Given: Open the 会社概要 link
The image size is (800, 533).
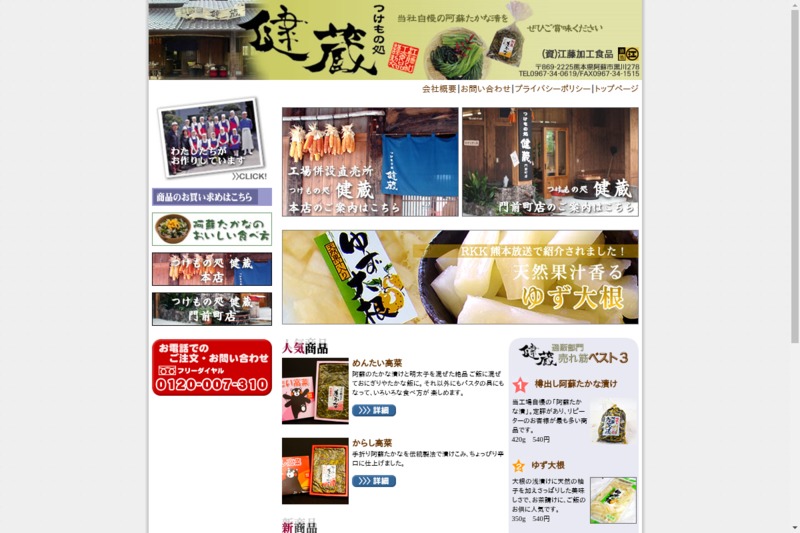Looking at the screenshot, I should [x=439, y=89].
